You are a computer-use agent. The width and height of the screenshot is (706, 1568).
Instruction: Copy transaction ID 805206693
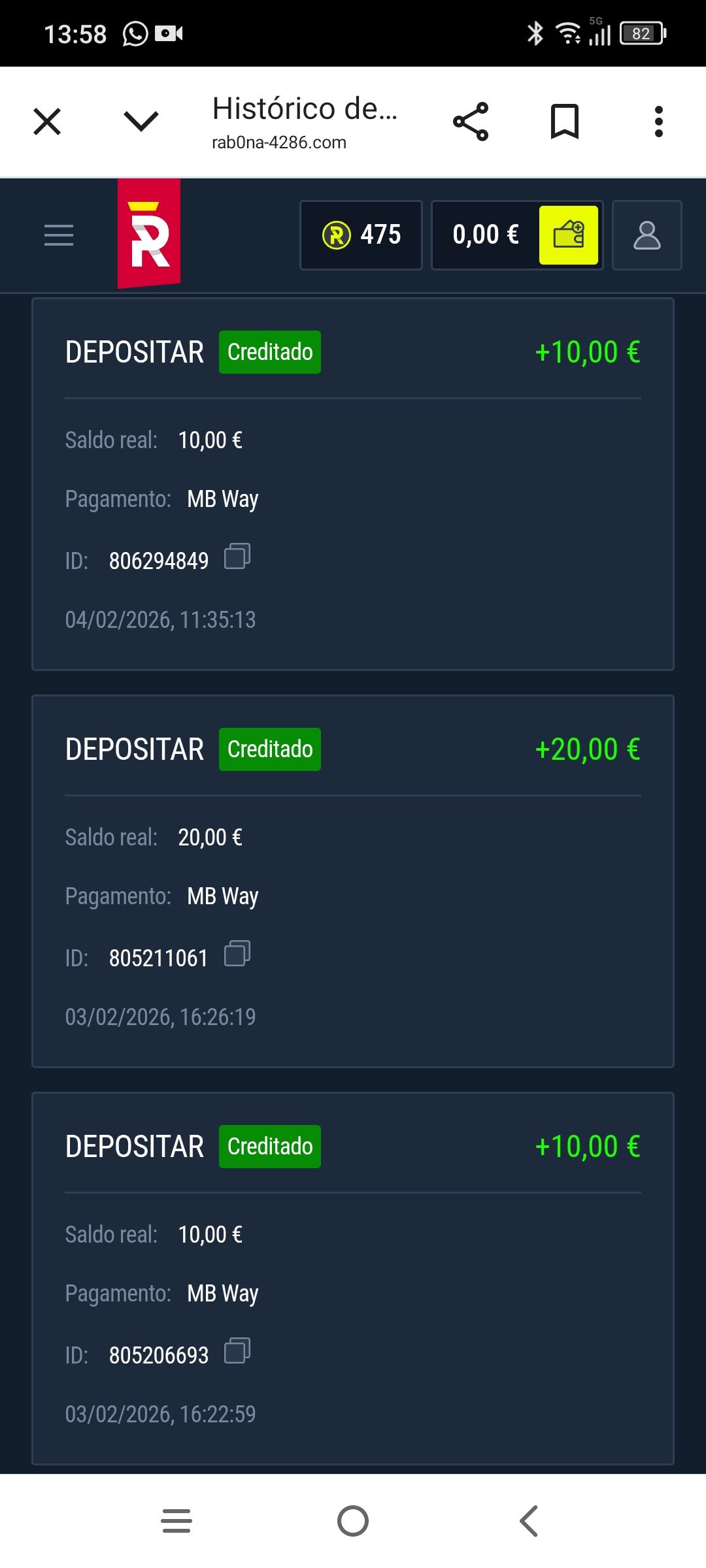click(237, 1351)
